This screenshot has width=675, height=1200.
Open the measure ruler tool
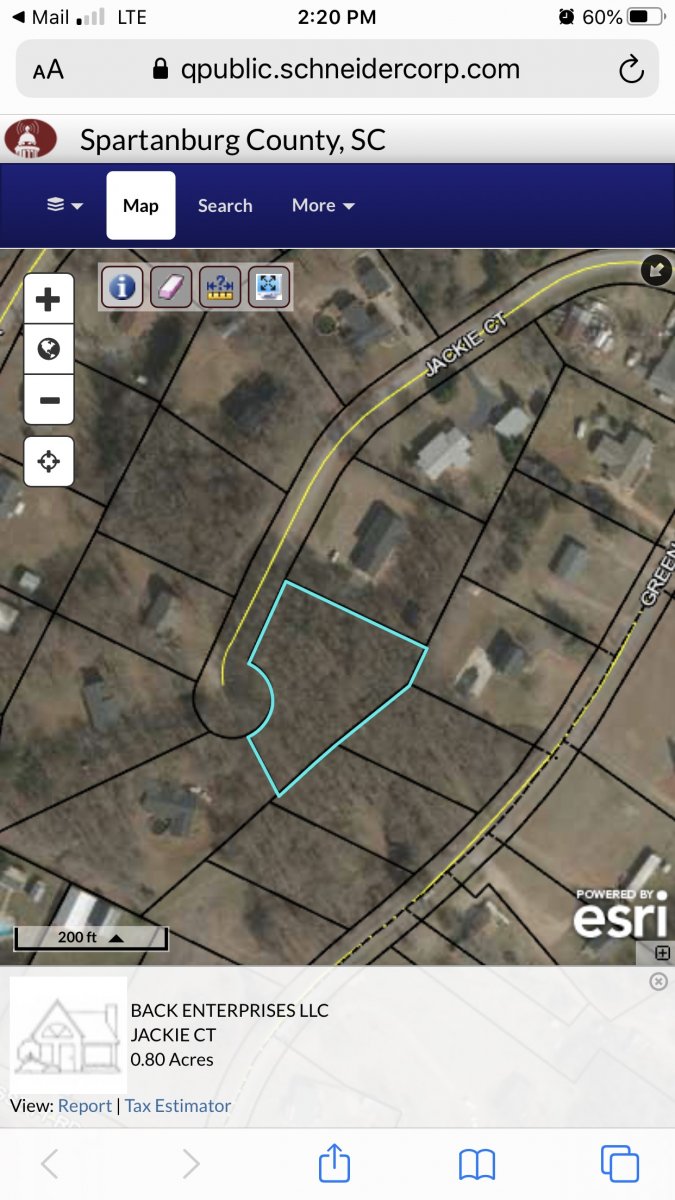pos(220,287)
